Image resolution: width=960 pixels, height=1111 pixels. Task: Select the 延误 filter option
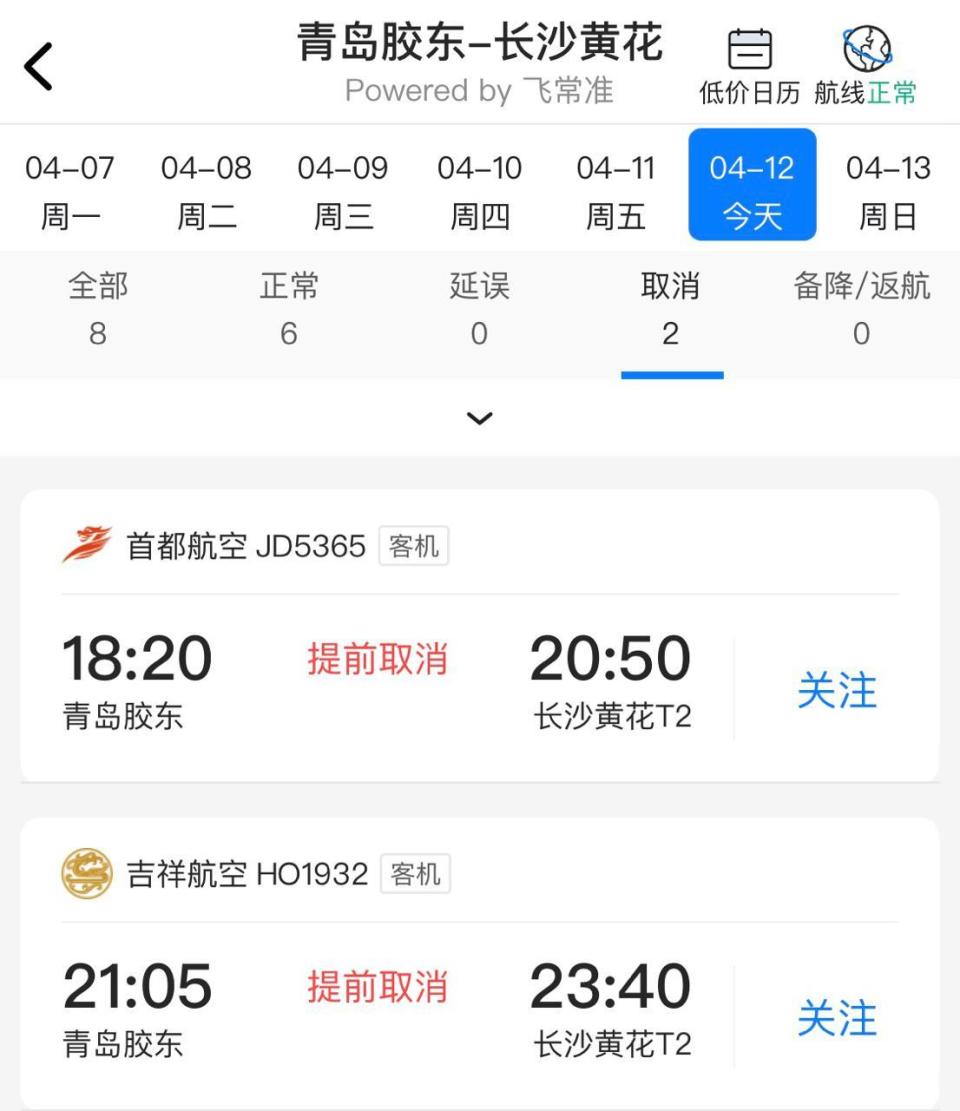(x=480, y=310)
